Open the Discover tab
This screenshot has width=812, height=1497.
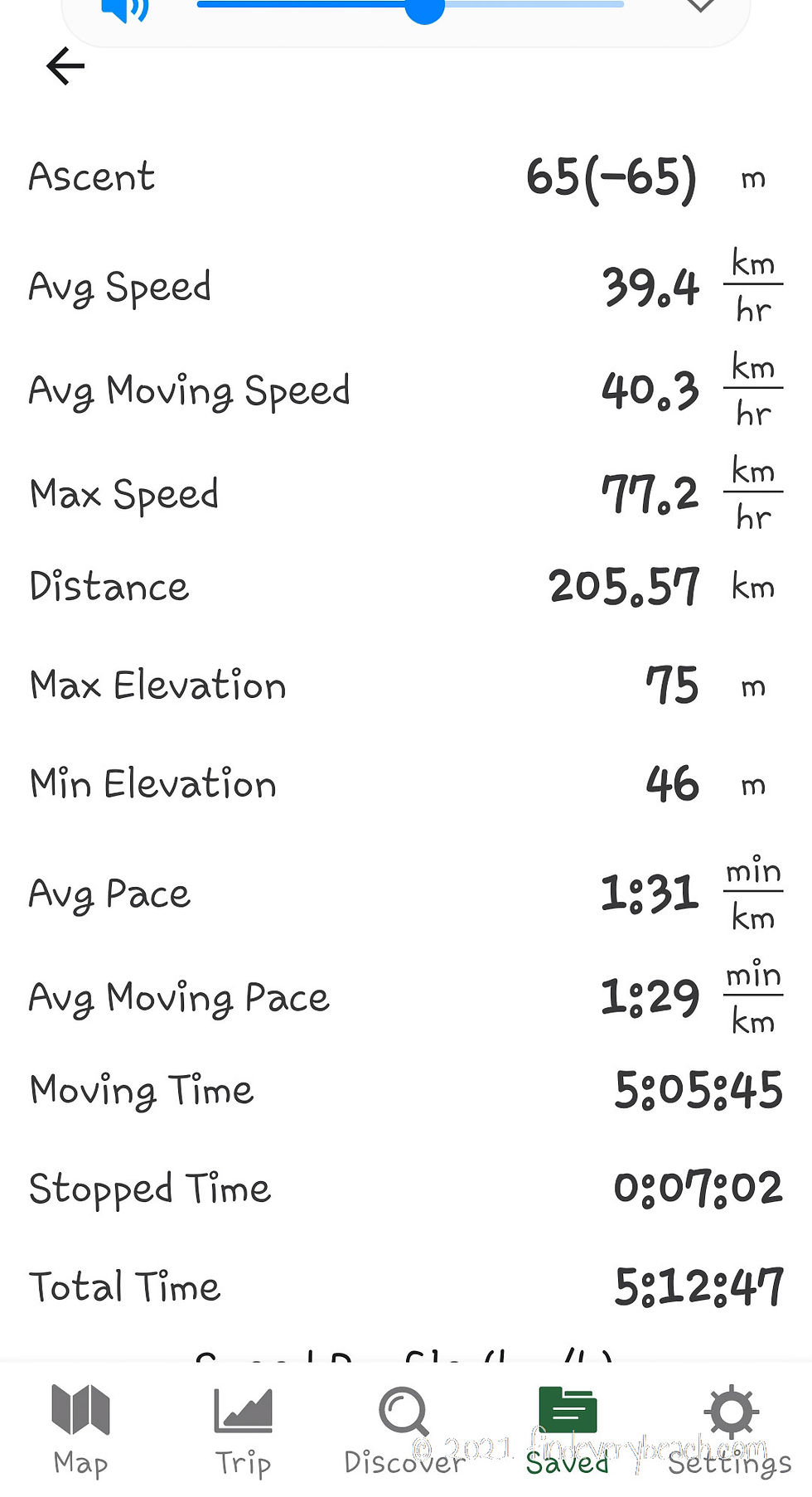404,1430
